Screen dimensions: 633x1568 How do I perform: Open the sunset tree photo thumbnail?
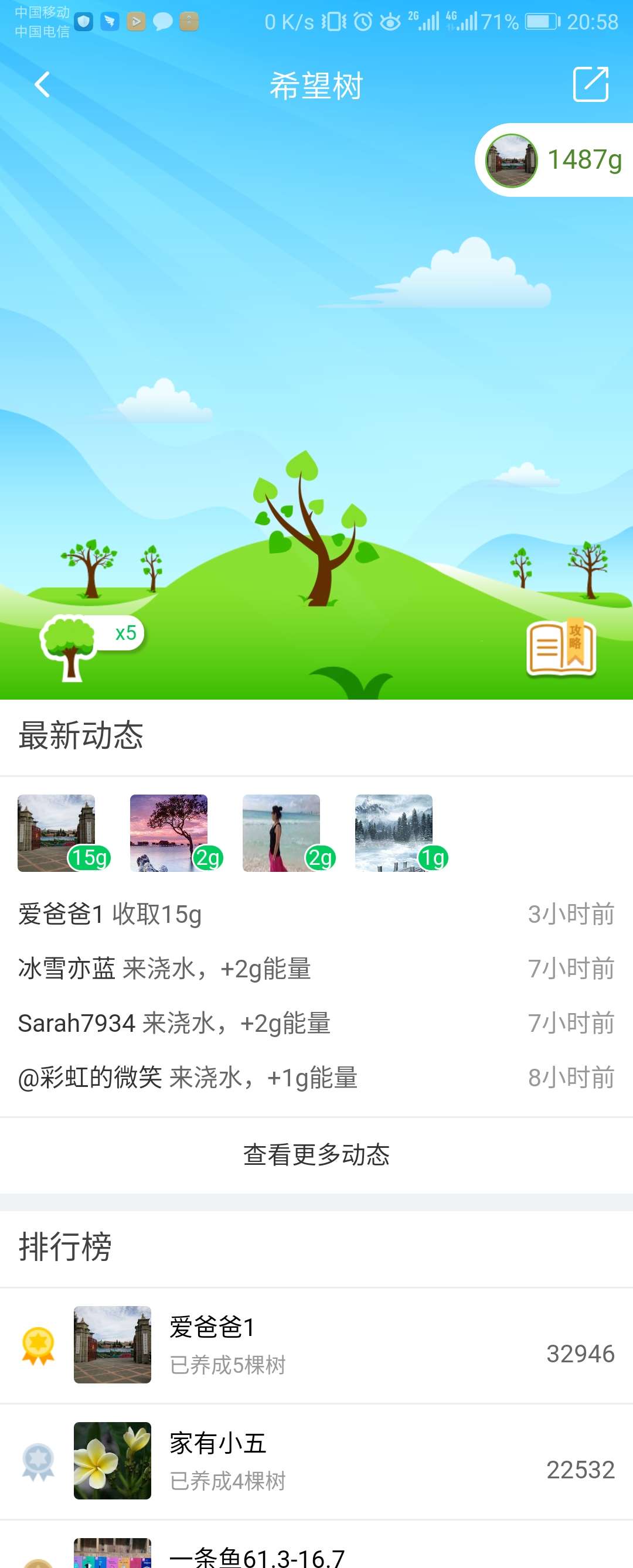[x=169, y=832]
